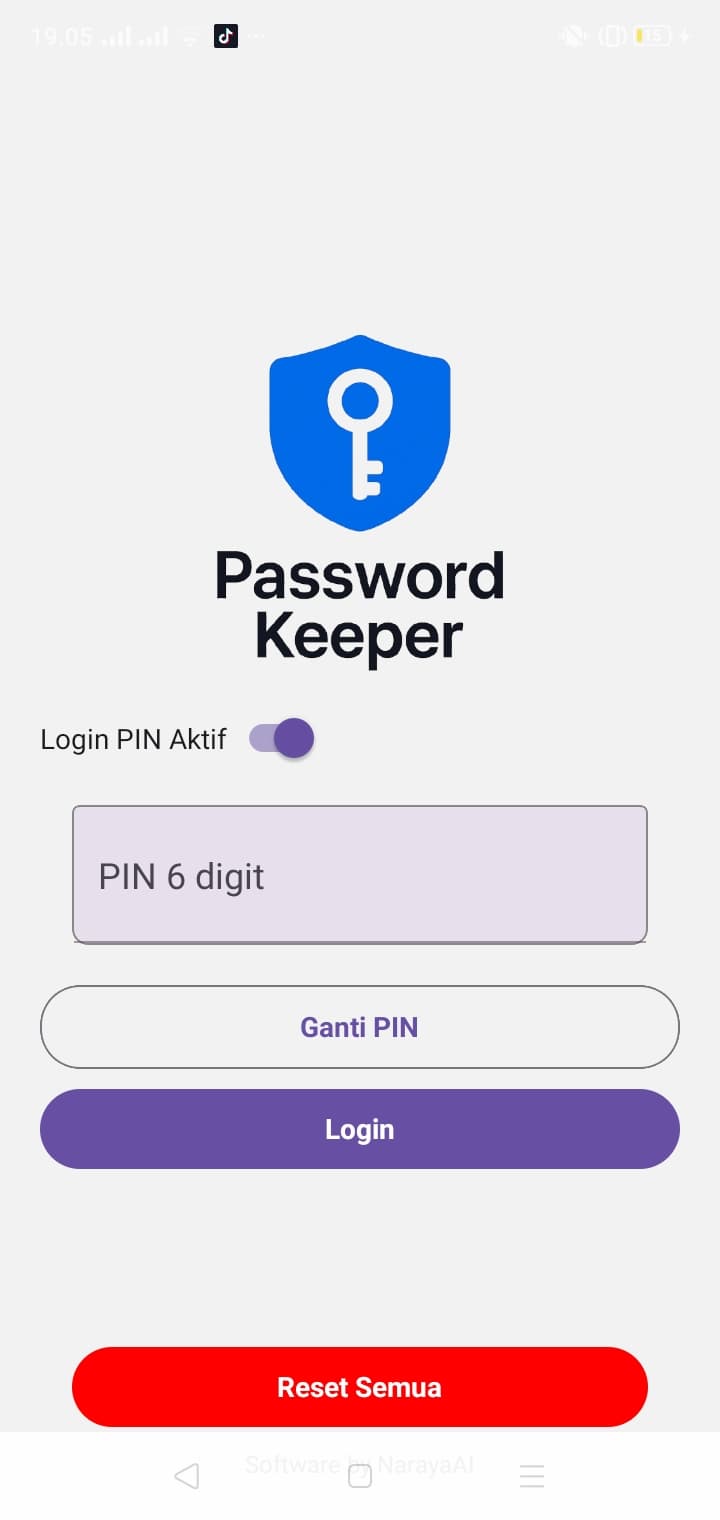Open recent apps via navigation icon
720x1520 pixels.
(532, 1475)
